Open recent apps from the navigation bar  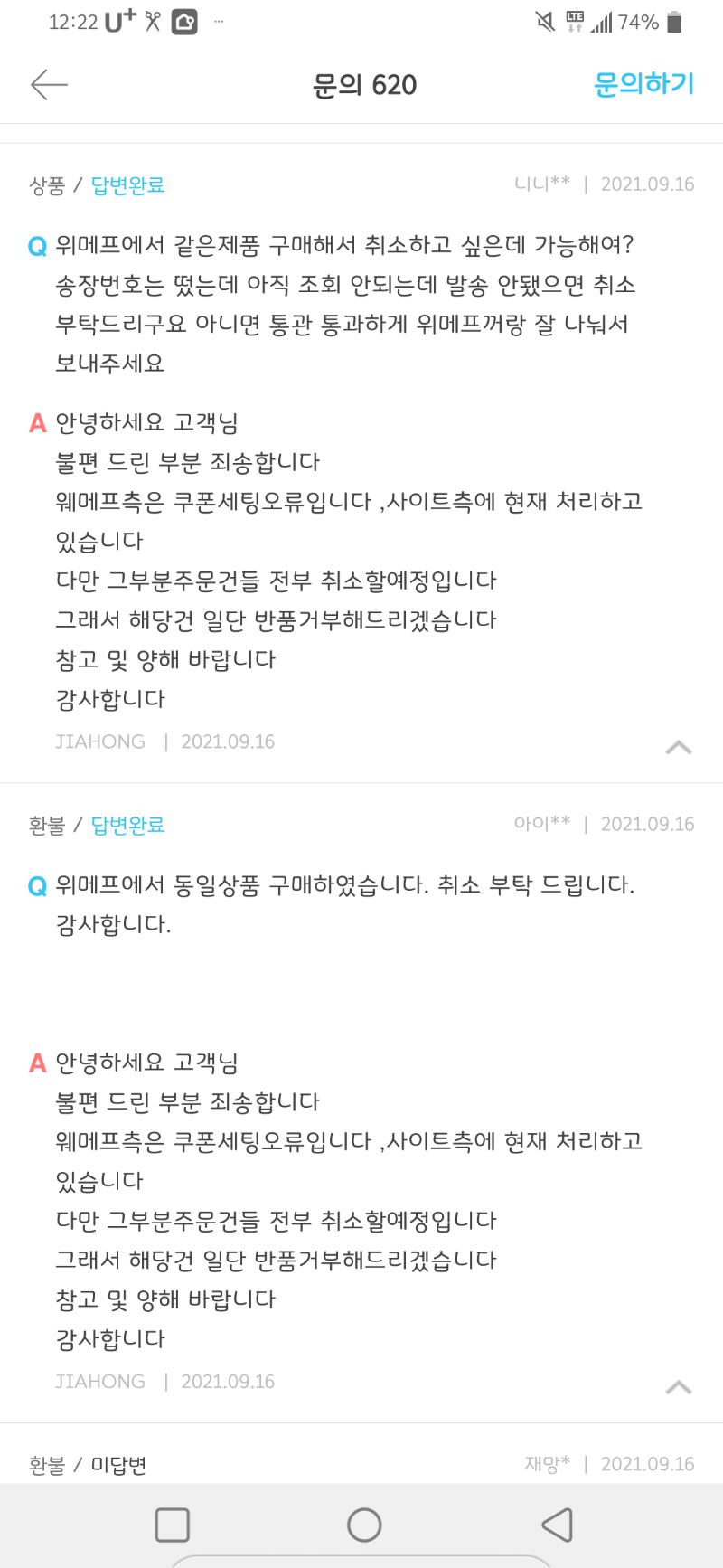(173, 1525)
